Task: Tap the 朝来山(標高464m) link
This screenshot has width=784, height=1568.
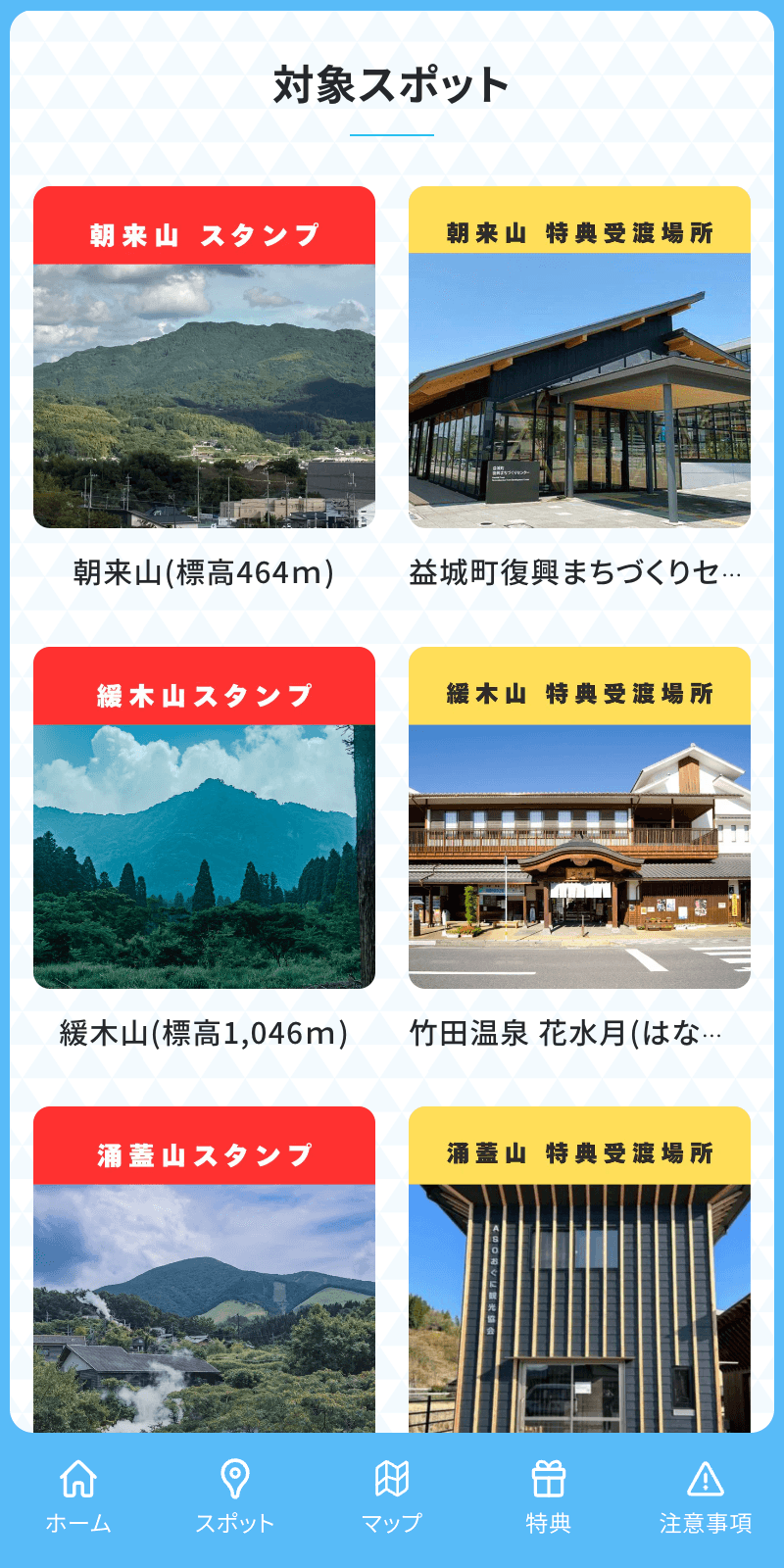Action: click(x=204, y=568)
